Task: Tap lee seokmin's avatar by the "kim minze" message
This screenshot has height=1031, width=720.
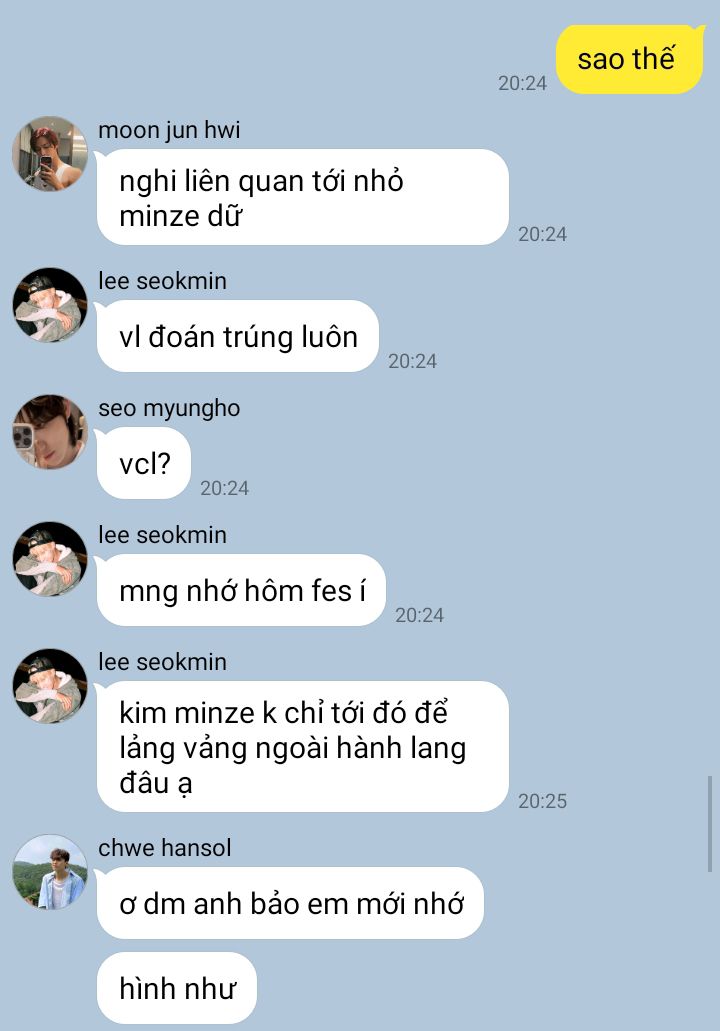Action: pyautogui.click(x=50, y=686)
